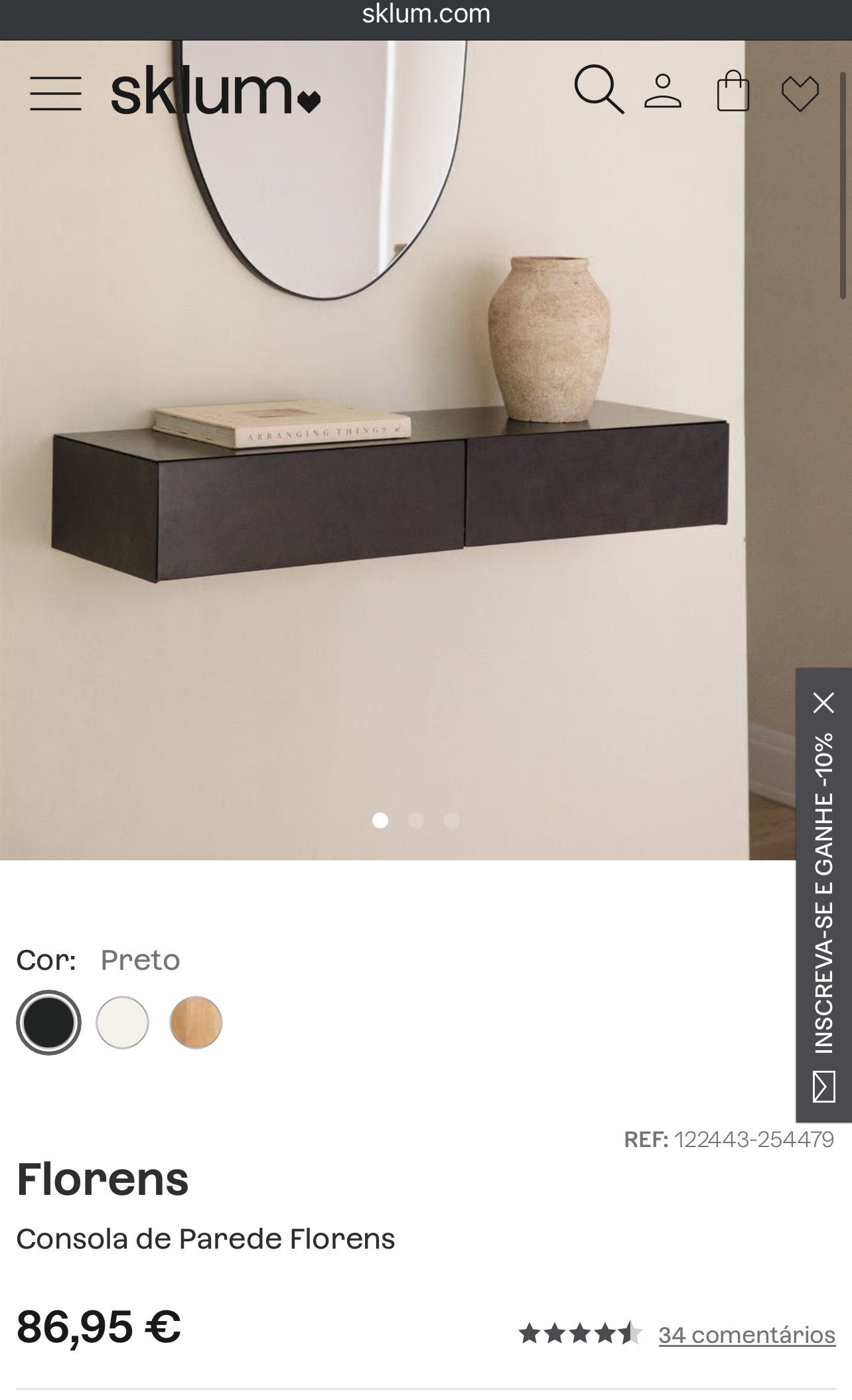Select the wood color swatch
This screenshot has width=852, height=1400.
[196, 1022]
